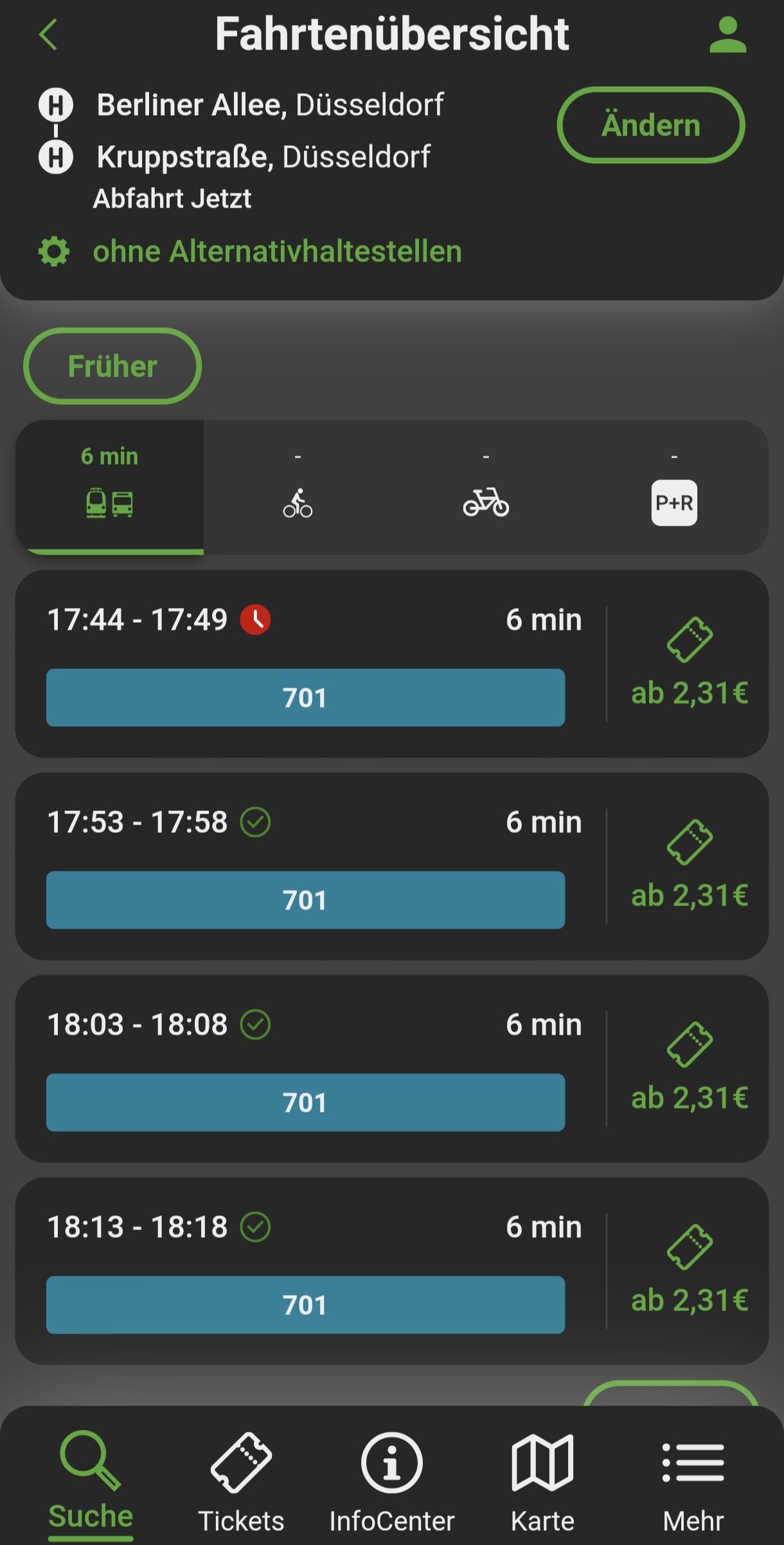Screen dimensions: 784x1545
Task: Switch to the cyclist route tab
Action: [298, 487]
